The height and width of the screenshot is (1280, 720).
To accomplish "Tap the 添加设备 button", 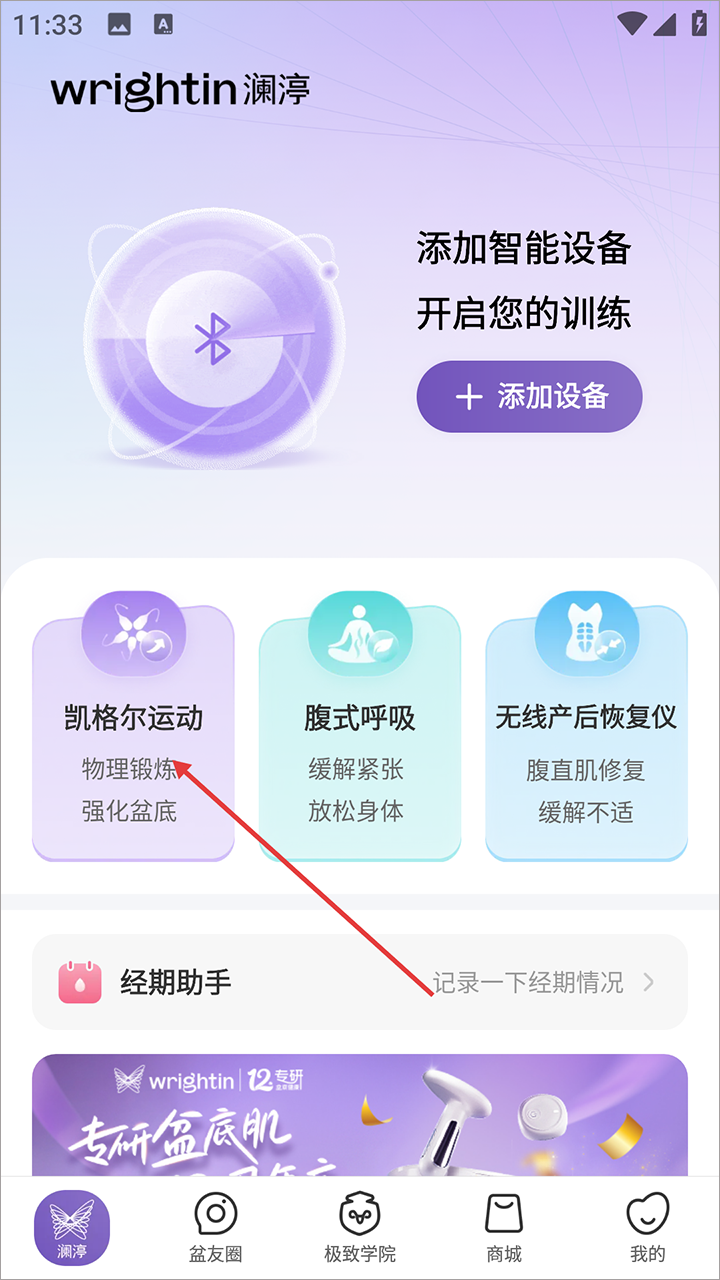I will click(529, 397).
